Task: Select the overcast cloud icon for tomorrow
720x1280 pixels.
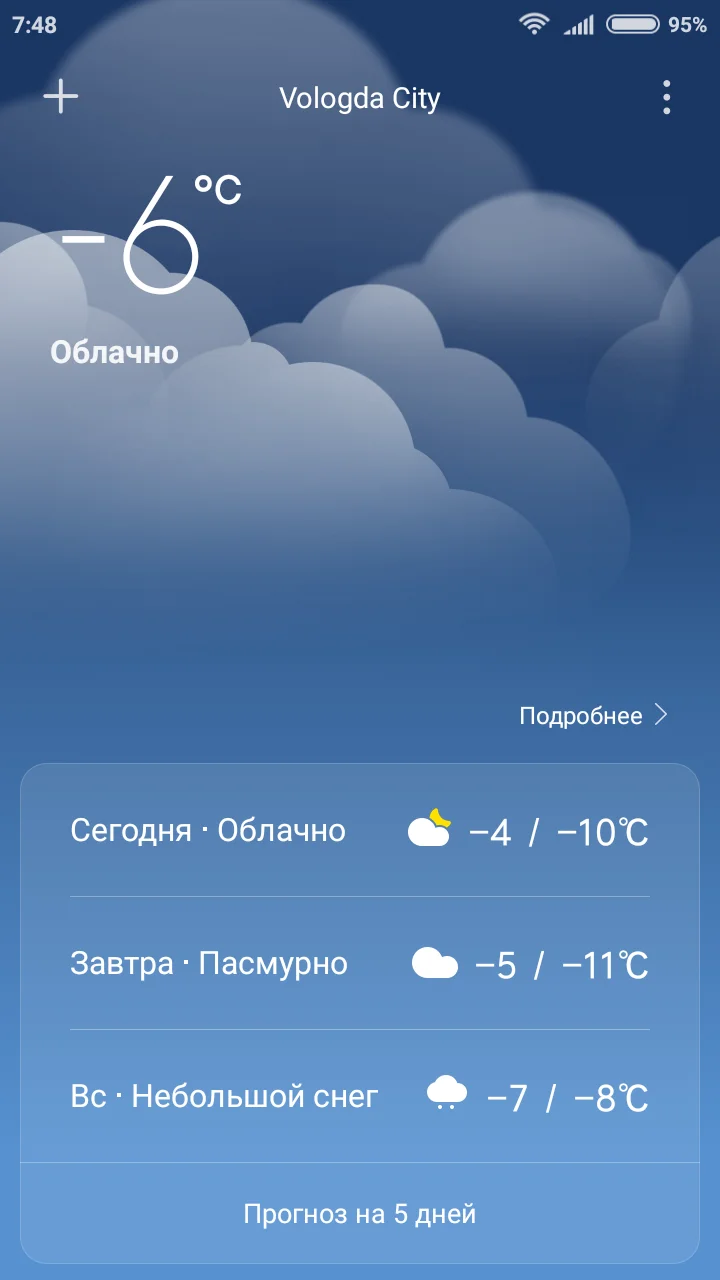Action: coord(434,961)
